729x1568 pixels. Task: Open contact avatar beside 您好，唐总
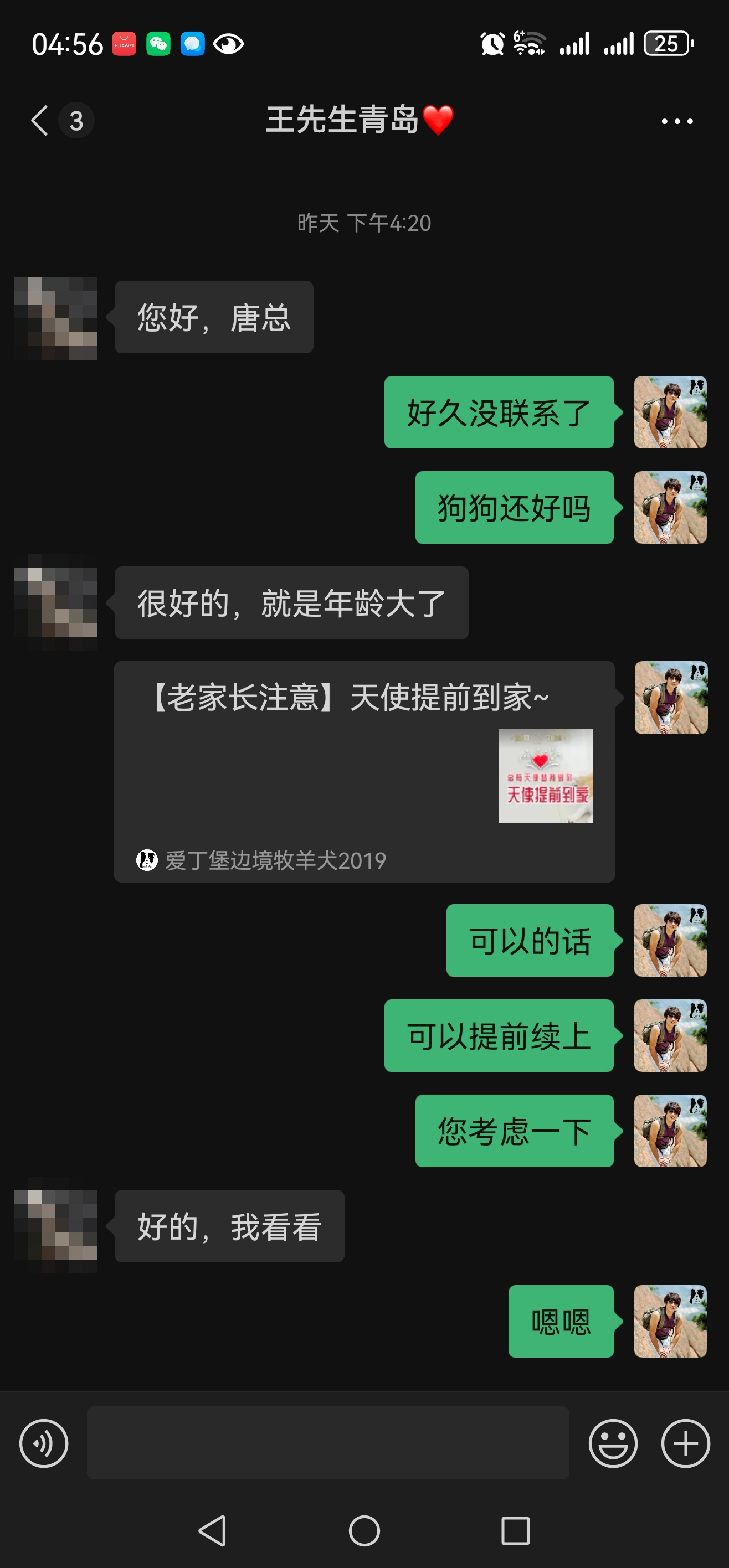coord(55,318)
